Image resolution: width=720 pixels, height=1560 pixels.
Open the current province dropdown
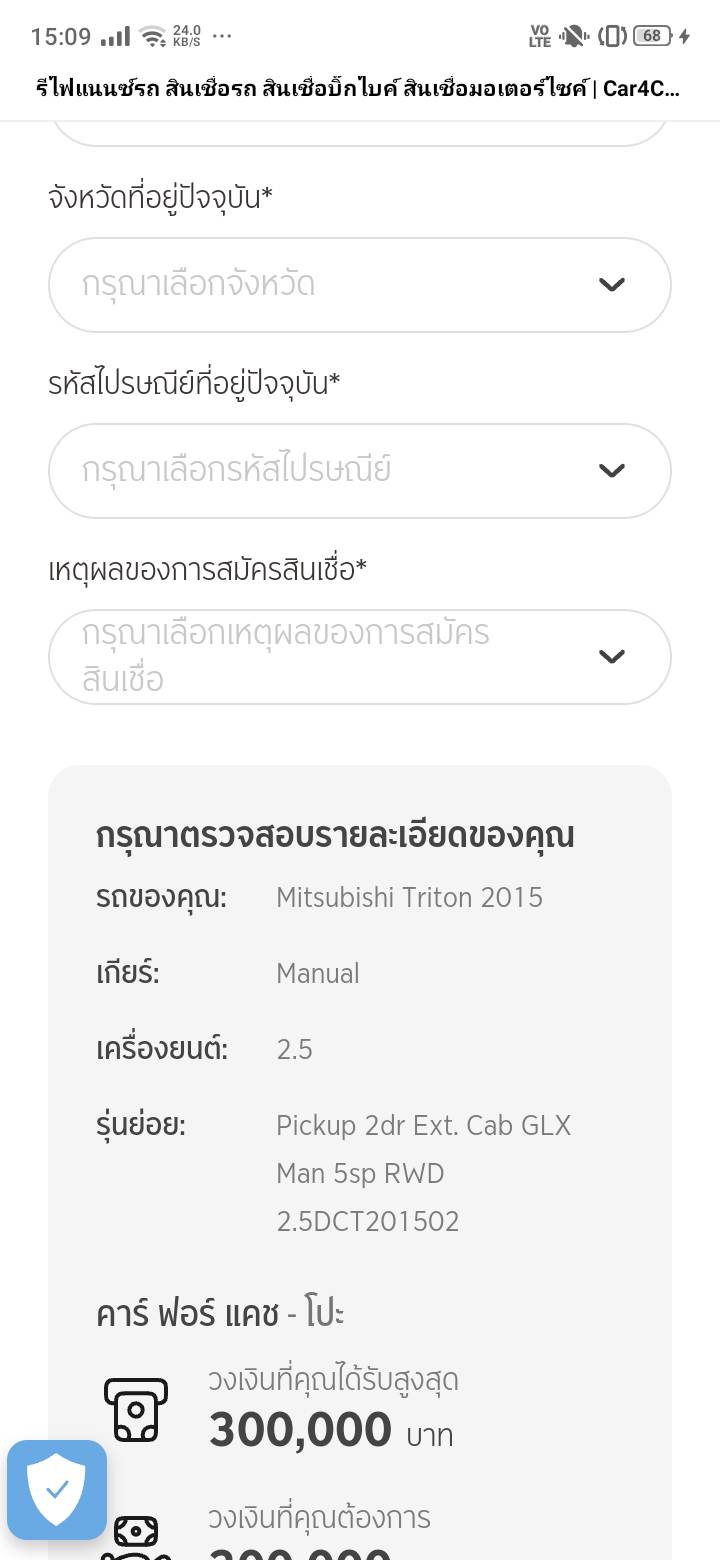(359, 285)
